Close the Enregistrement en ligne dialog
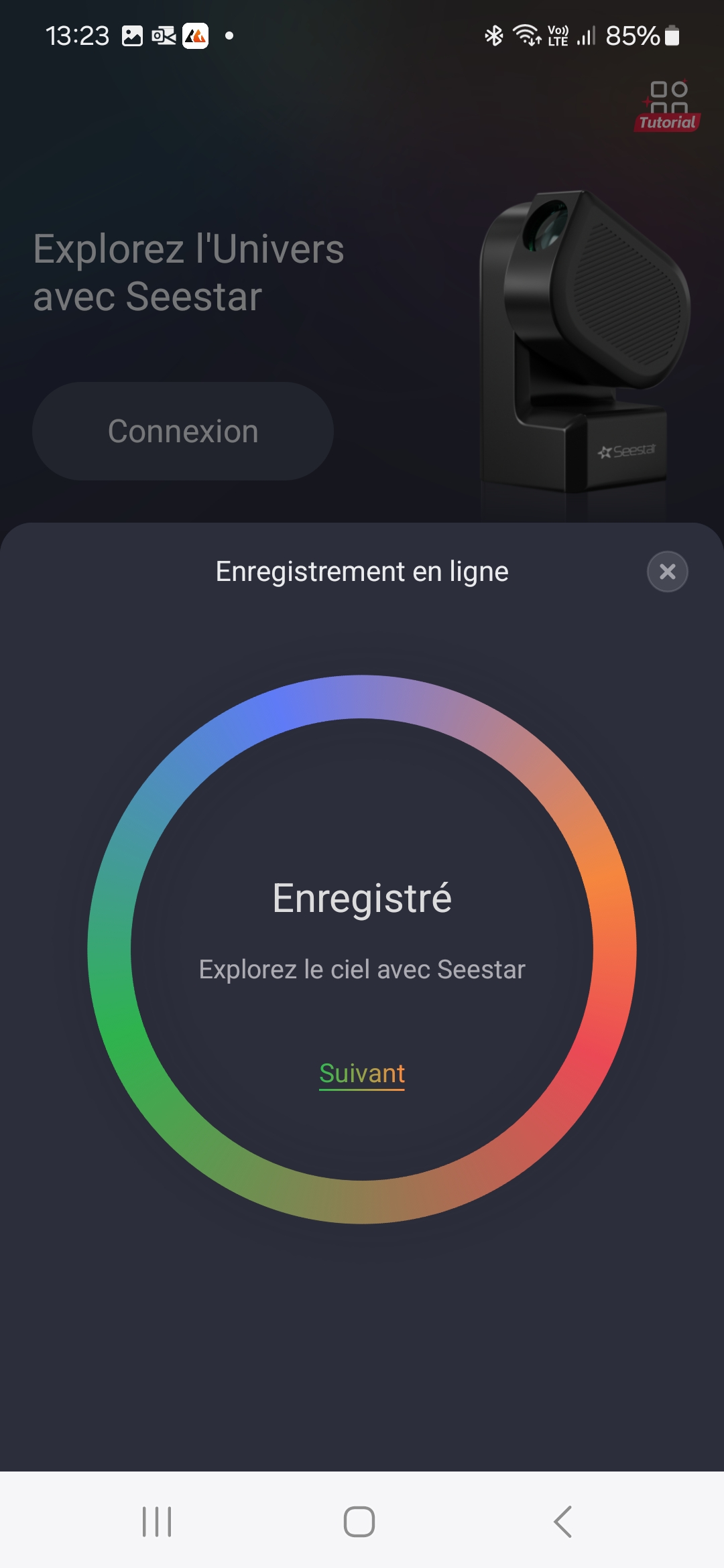Image resolution: width=724 pixels, height=1568 pixels. coord(667,572)
